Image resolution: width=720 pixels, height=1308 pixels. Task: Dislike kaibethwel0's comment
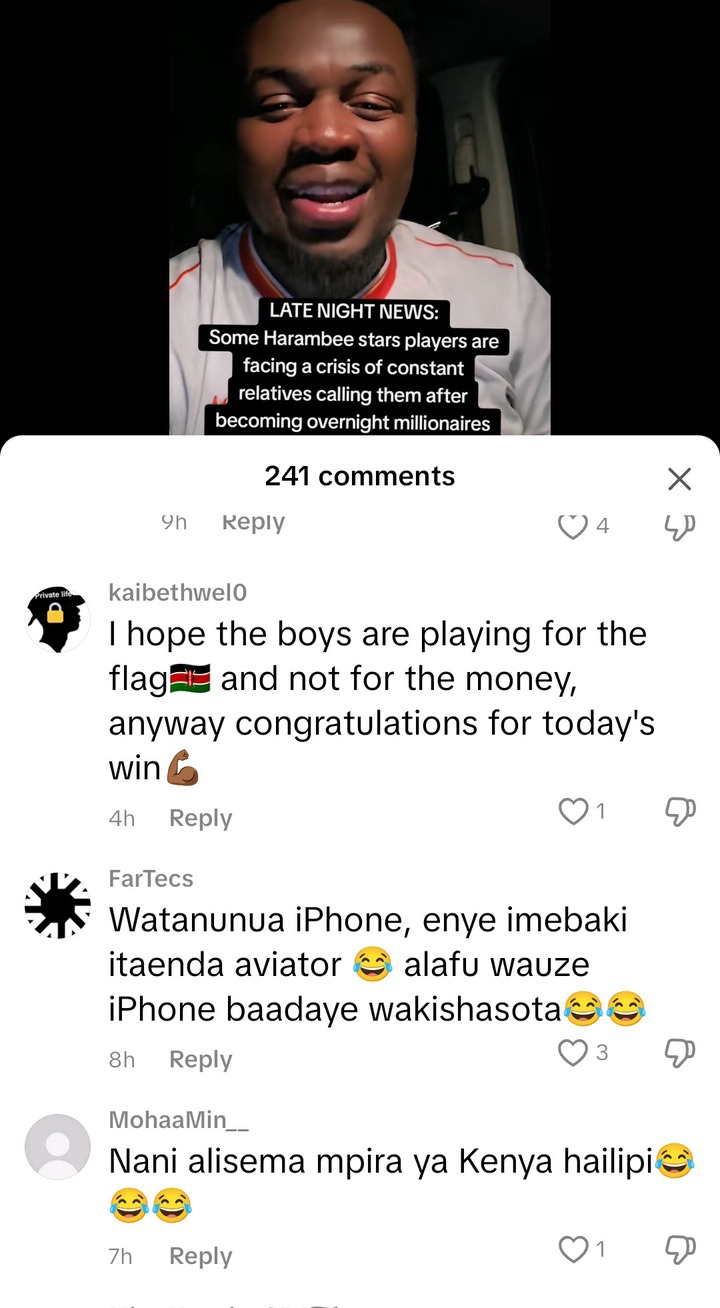(x=680, y=812)
